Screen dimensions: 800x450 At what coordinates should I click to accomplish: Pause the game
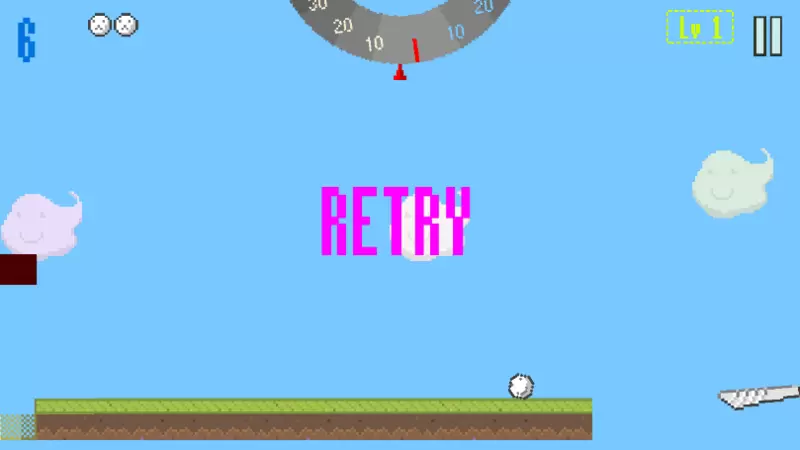point(767,35)
